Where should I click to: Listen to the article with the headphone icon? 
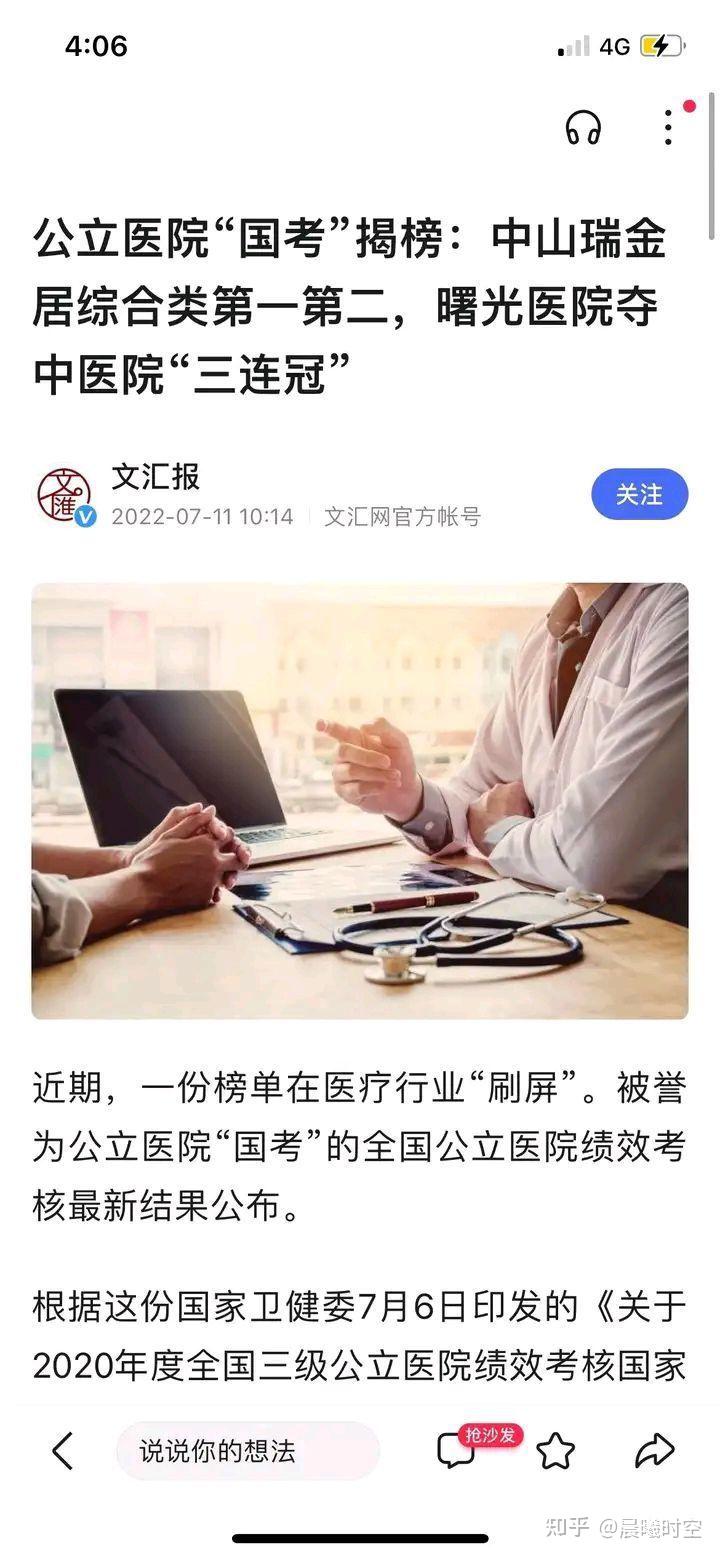583,128
